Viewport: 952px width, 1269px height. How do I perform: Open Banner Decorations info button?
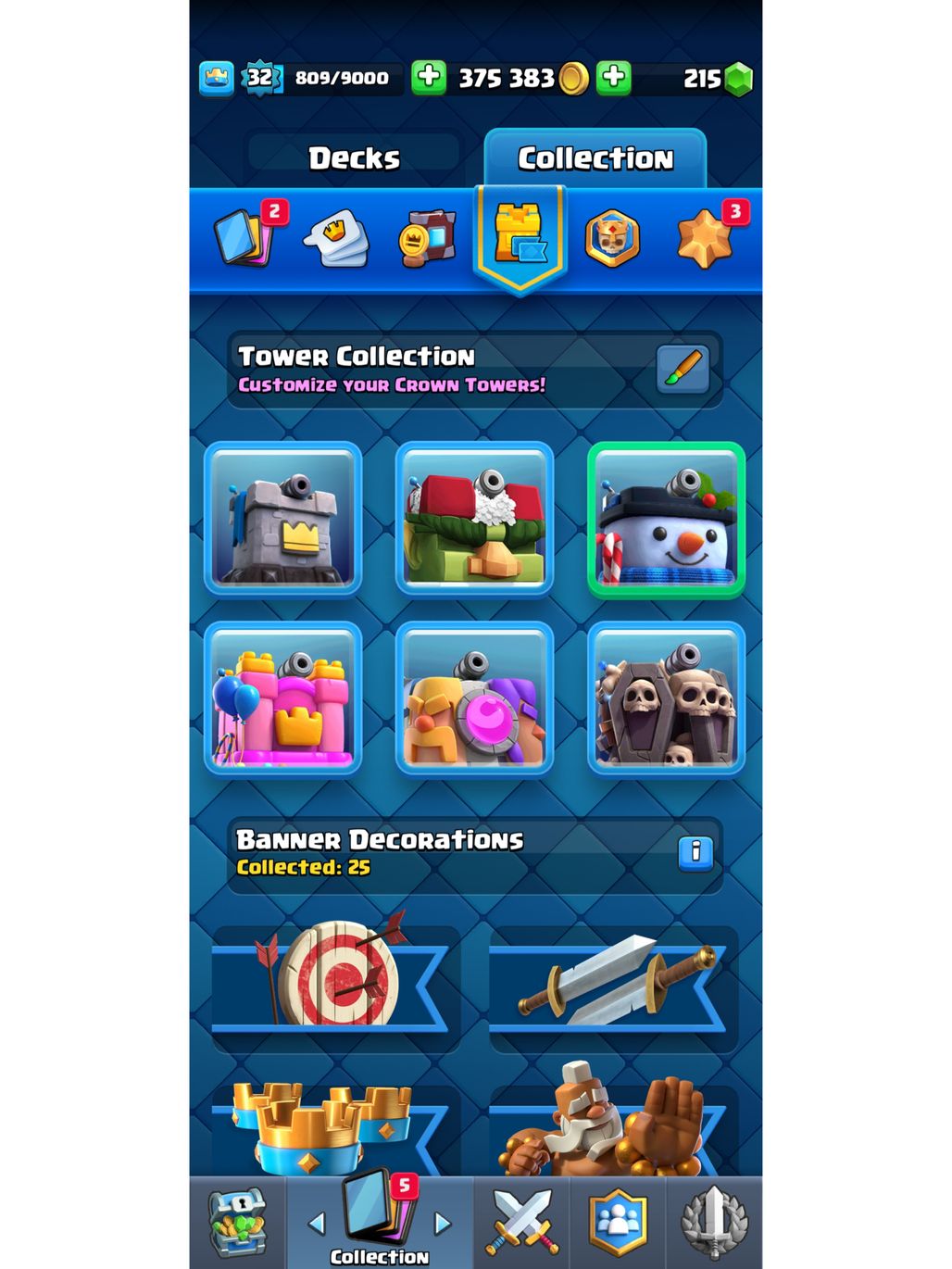(x=695, y=851)
